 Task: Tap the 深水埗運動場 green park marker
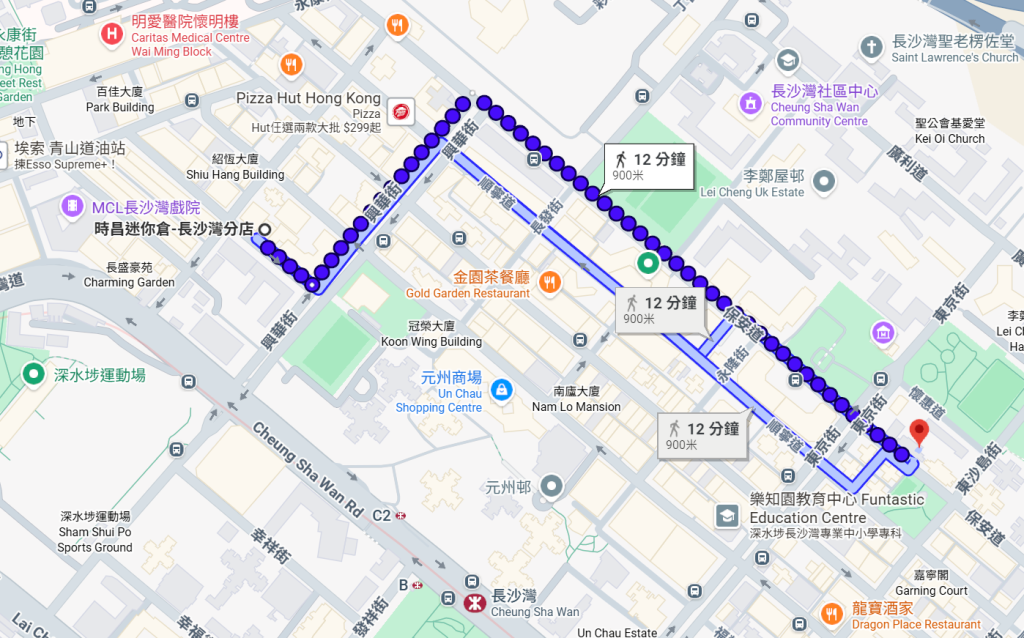click(x=34, y=375)
